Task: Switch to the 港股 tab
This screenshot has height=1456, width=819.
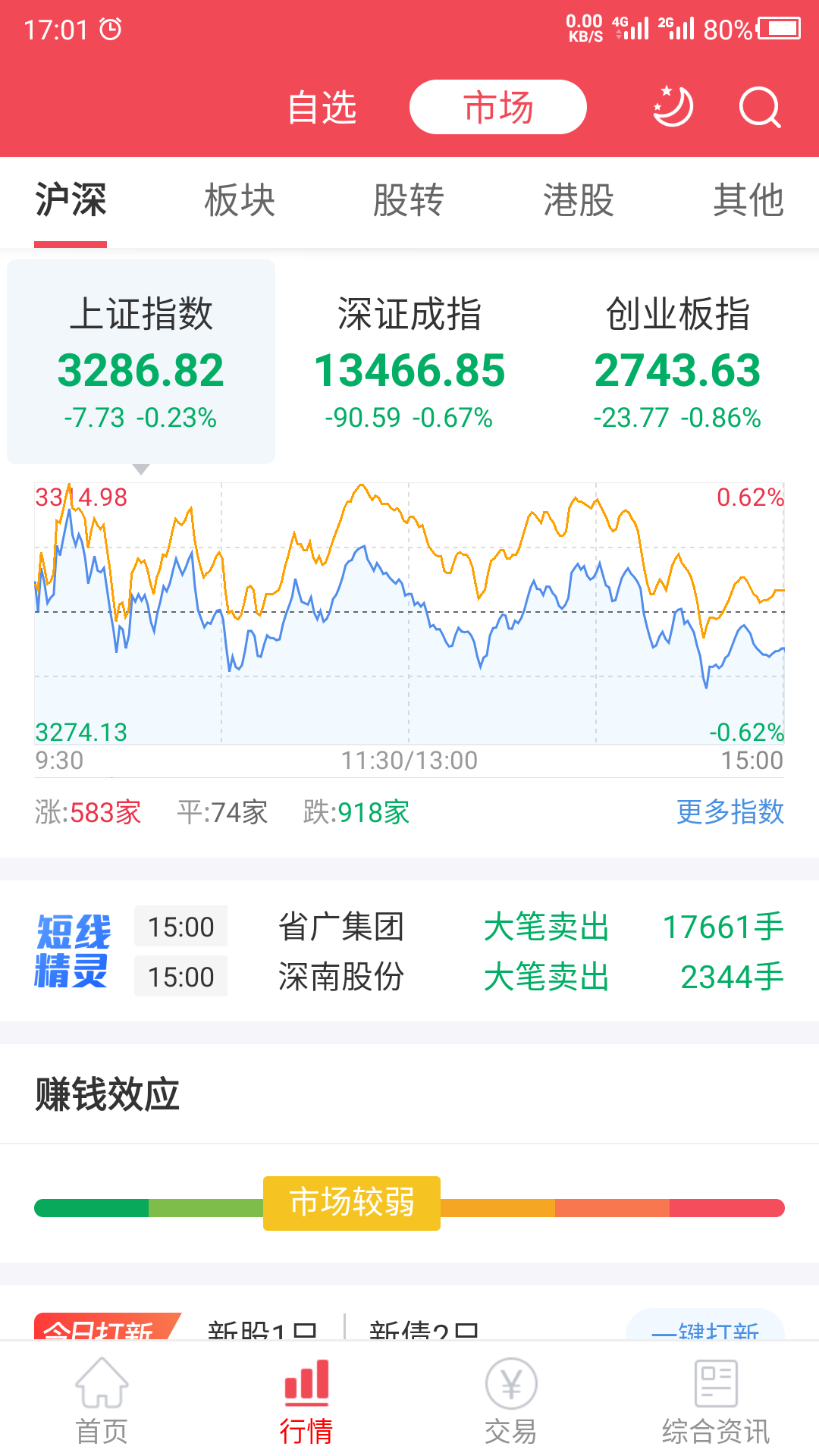Action: pos(578,201)
